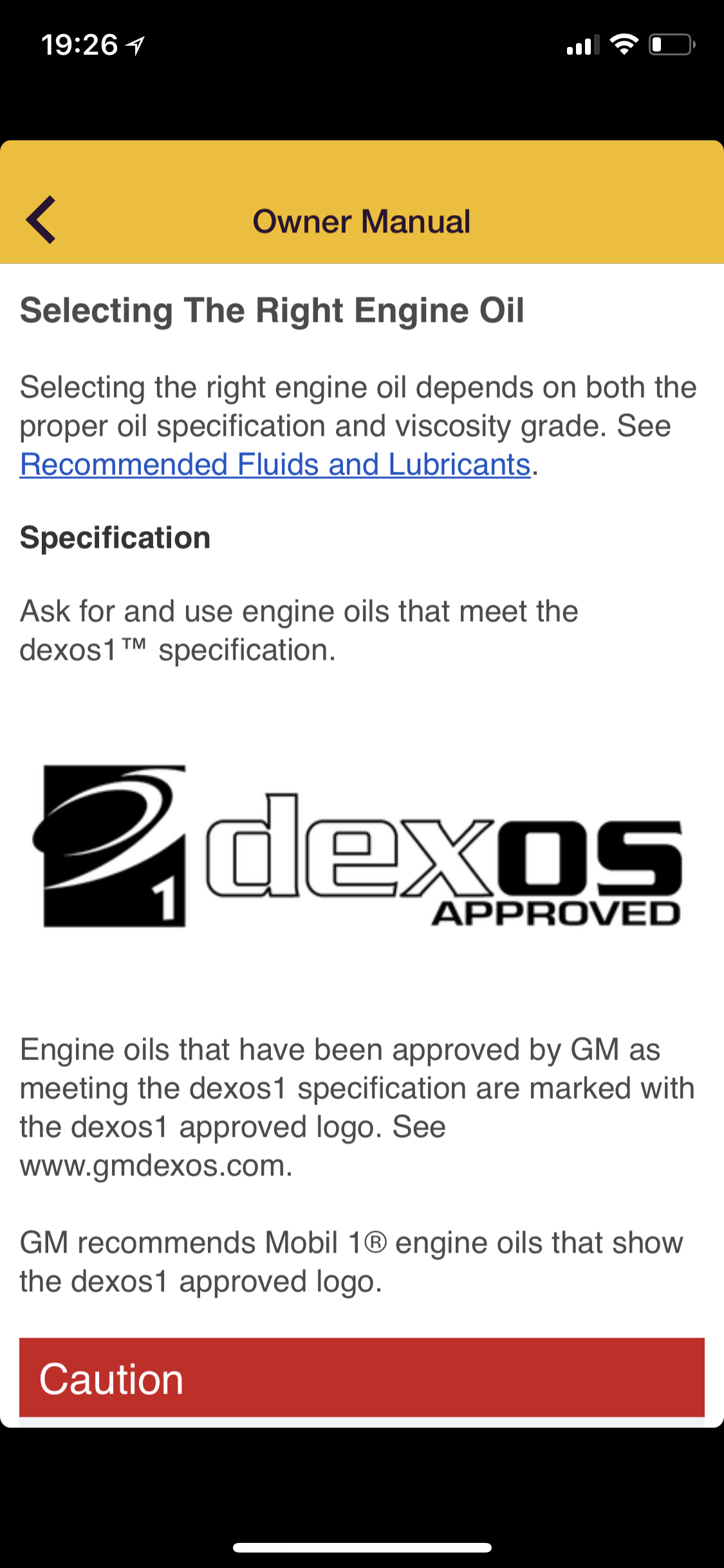Go back from the Owner Manual

point(41,220)
